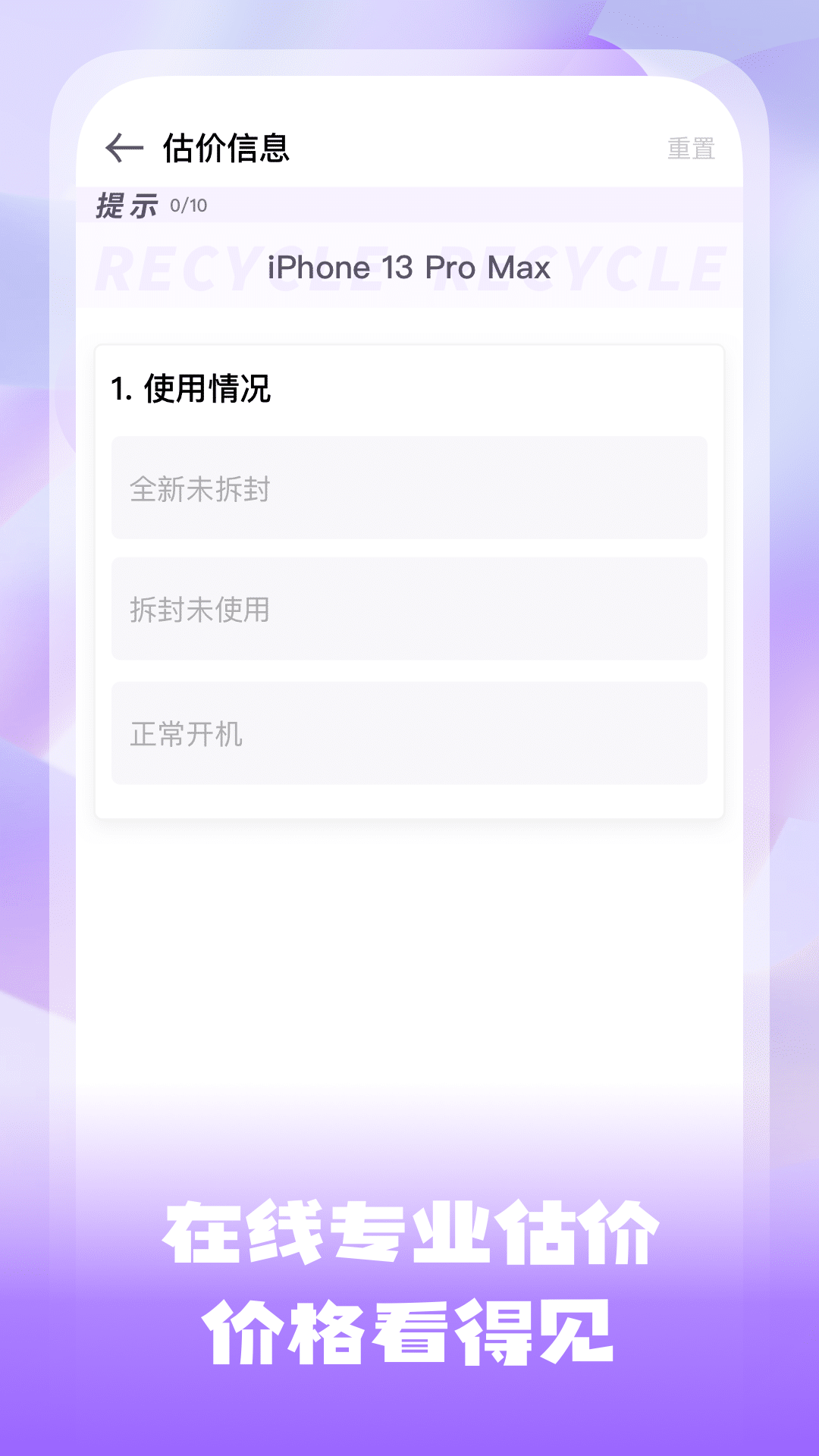Viewport: 819px width, 1456px height.
Task: Open the 提示 hint section
Action: 126,203
